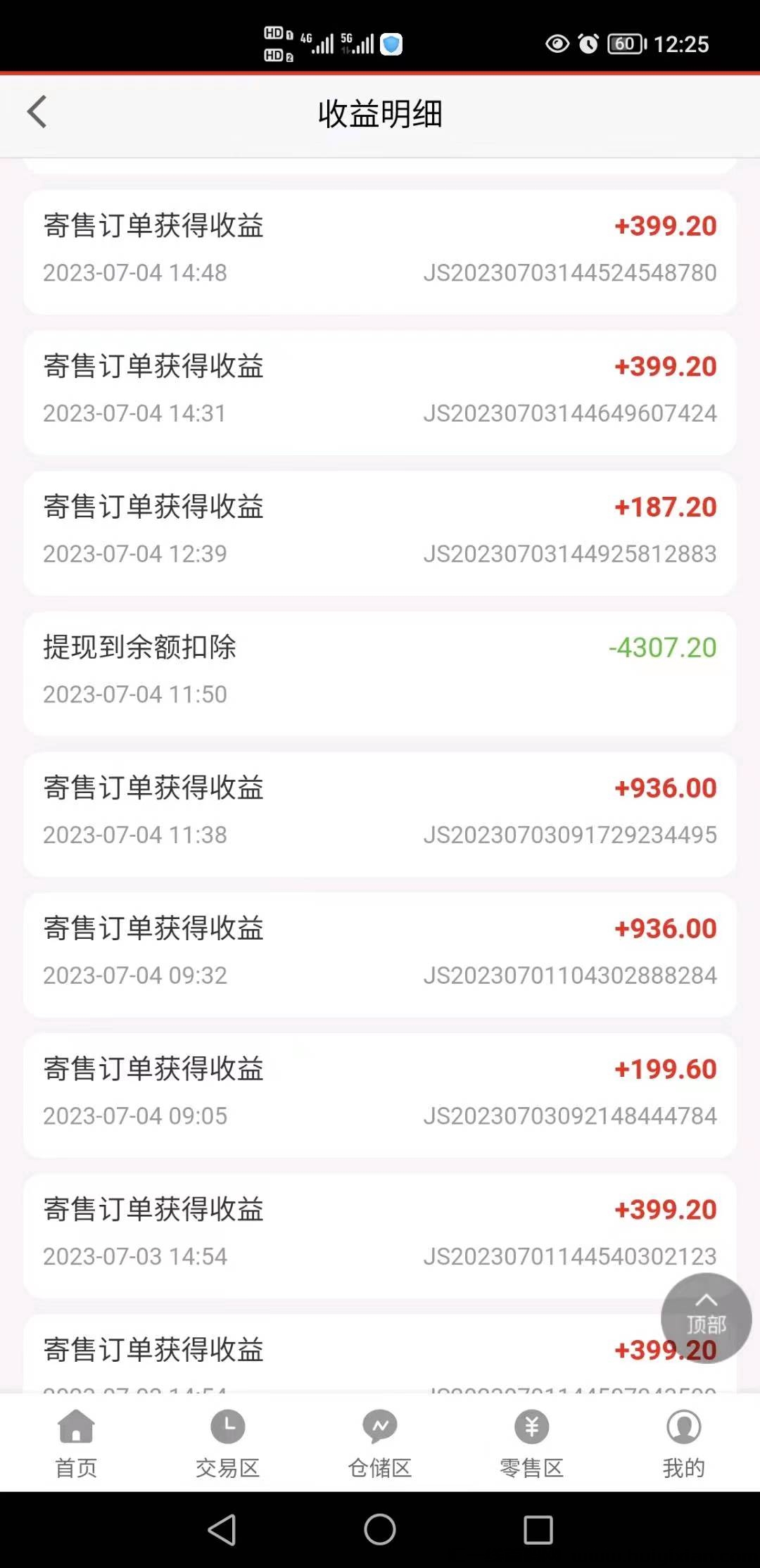This screenshot has height=1568, width=760.
Task: Switch to the 零售区 tab
Action: coord(532,1443)
